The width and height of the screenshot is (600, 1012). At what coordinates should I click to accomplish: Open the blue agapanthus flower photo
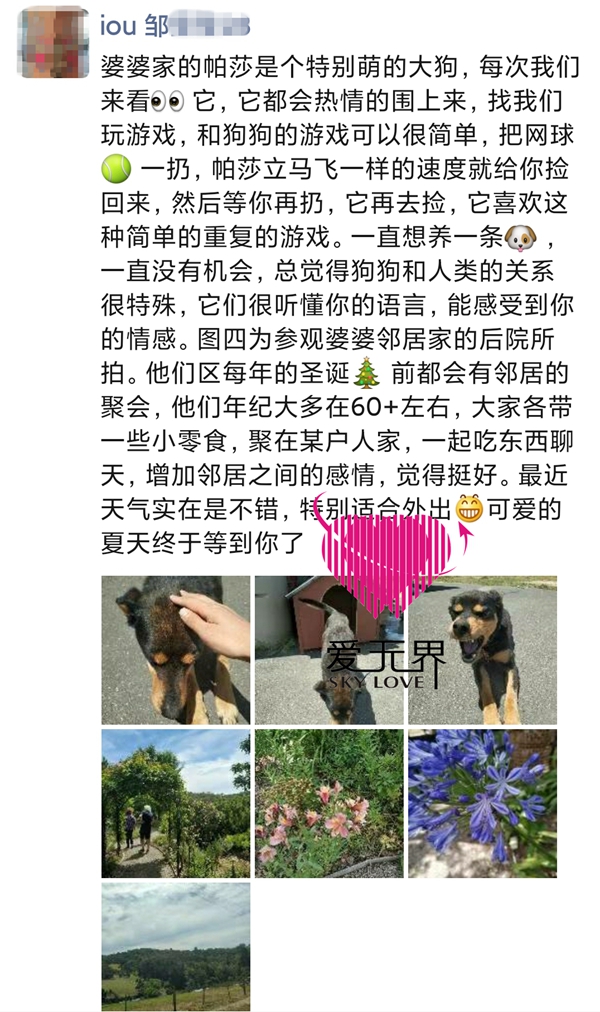click(482, 803)
